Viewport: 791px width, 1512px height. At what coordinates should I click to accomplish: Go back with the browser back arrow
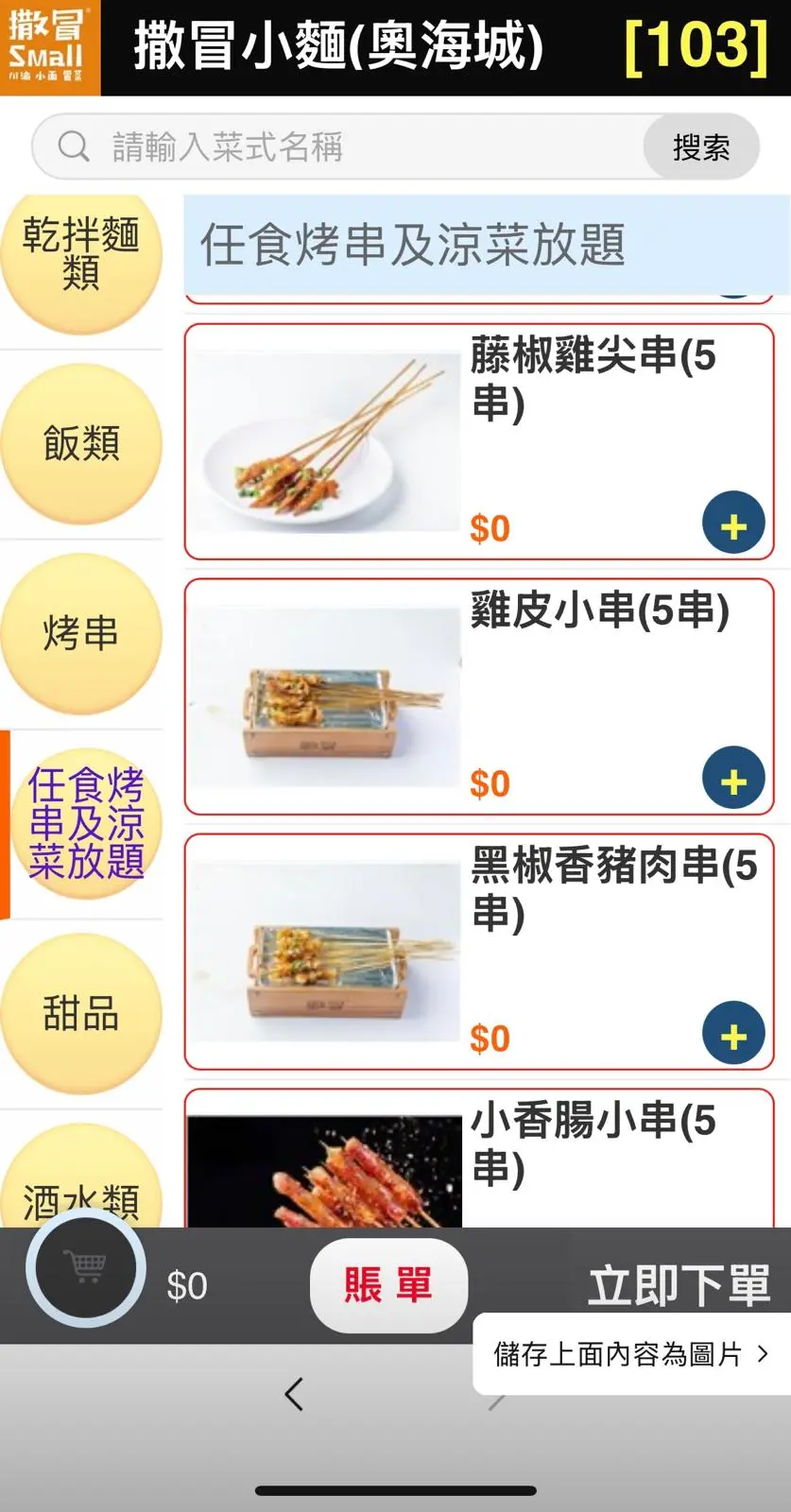click(294, 1394)
